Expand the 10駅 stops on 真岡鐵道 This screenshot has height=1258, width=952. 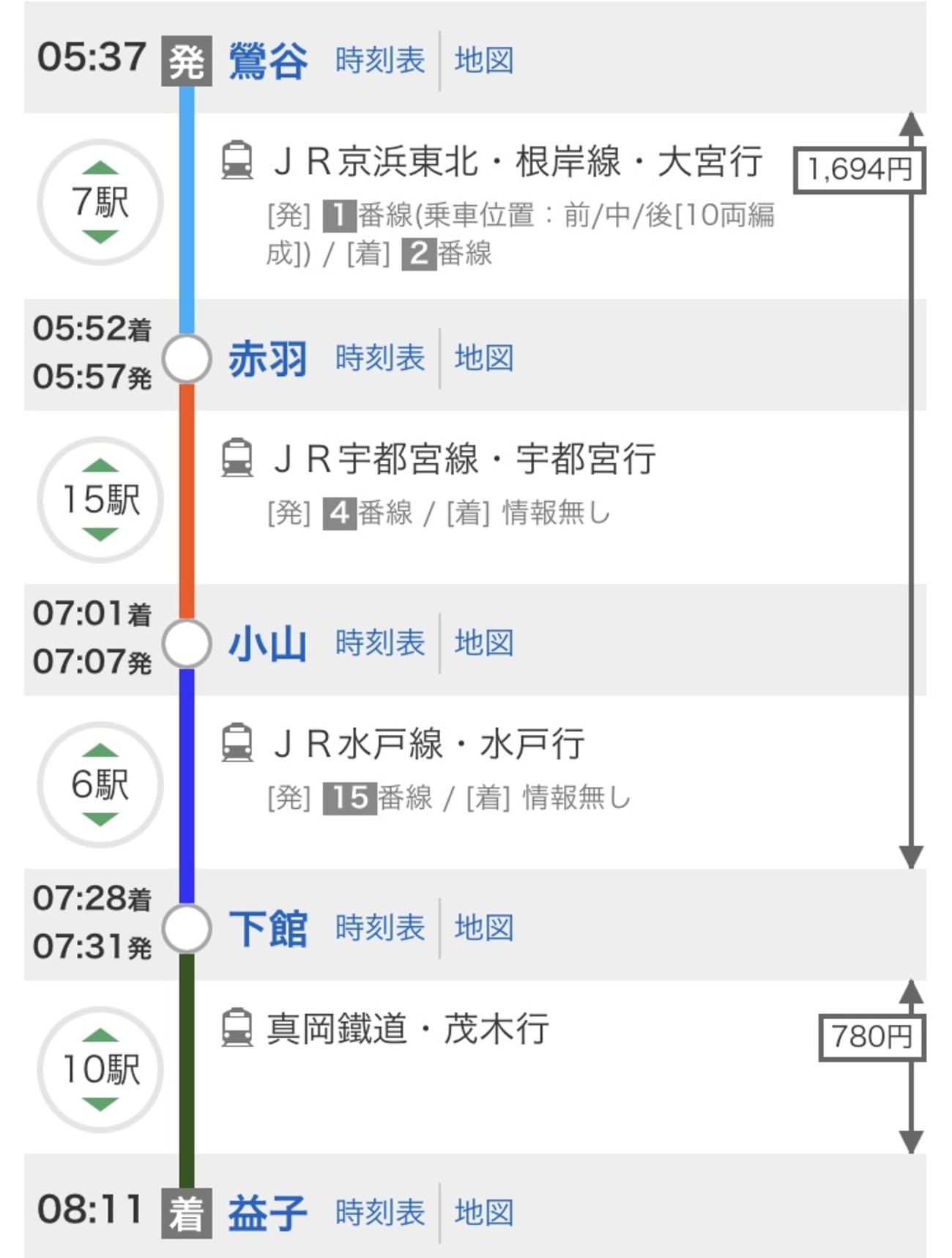(x=100, y=1070)
